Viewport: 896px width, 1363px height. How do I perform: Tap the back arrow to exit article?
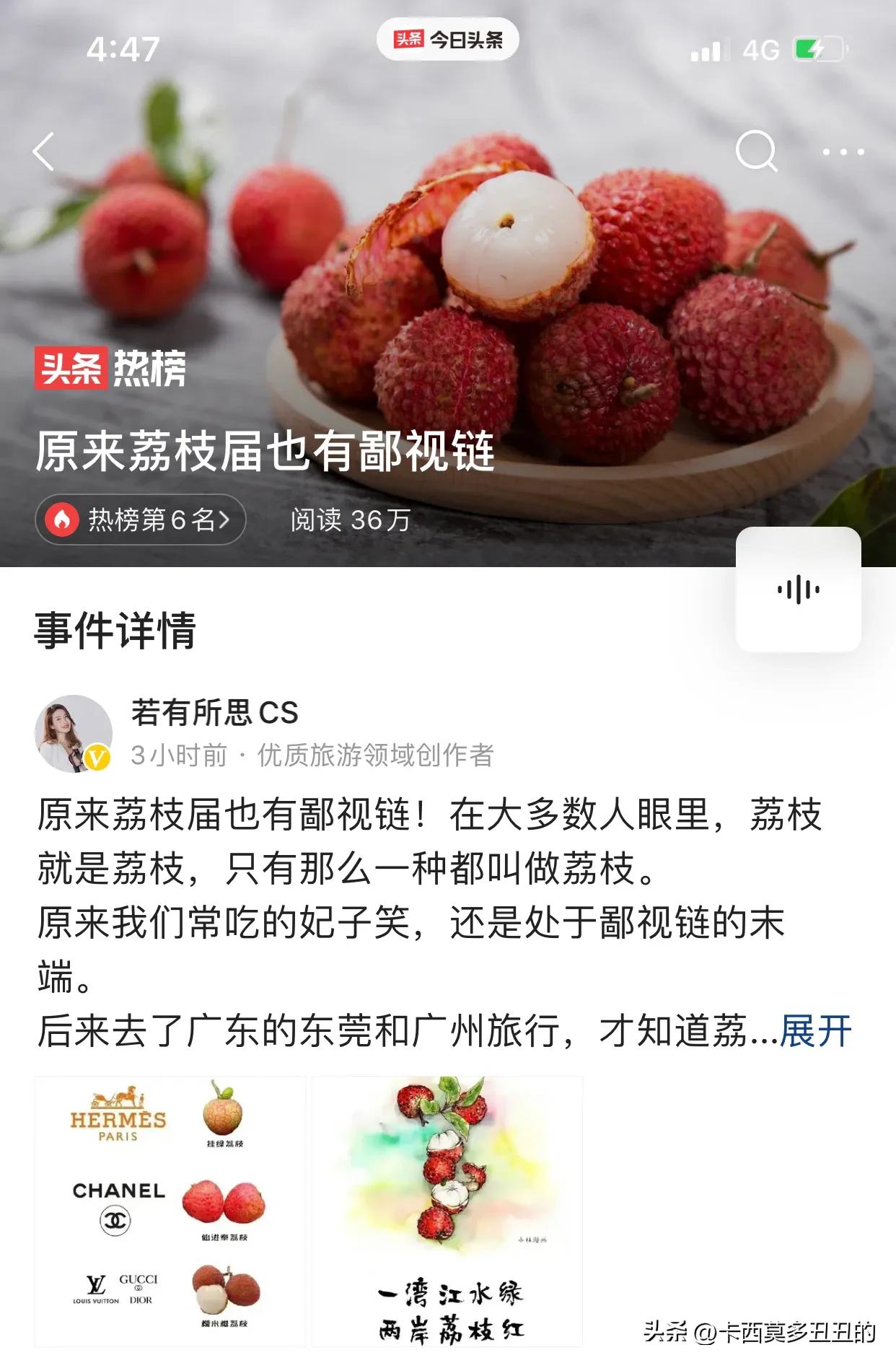click(45, 152)
